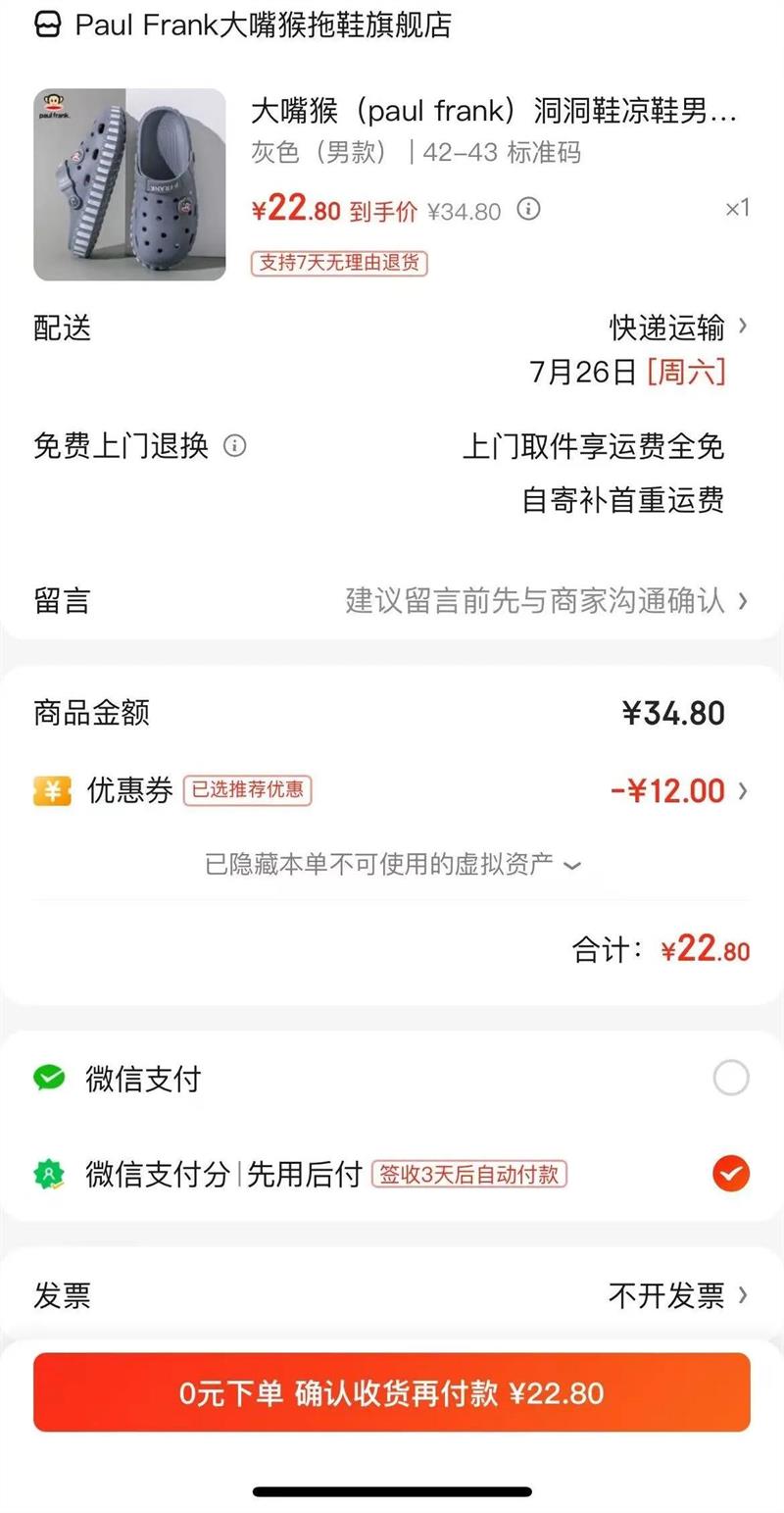
Task: Open the 发票 invoice settings
Action: click(x=678, y=1295)
